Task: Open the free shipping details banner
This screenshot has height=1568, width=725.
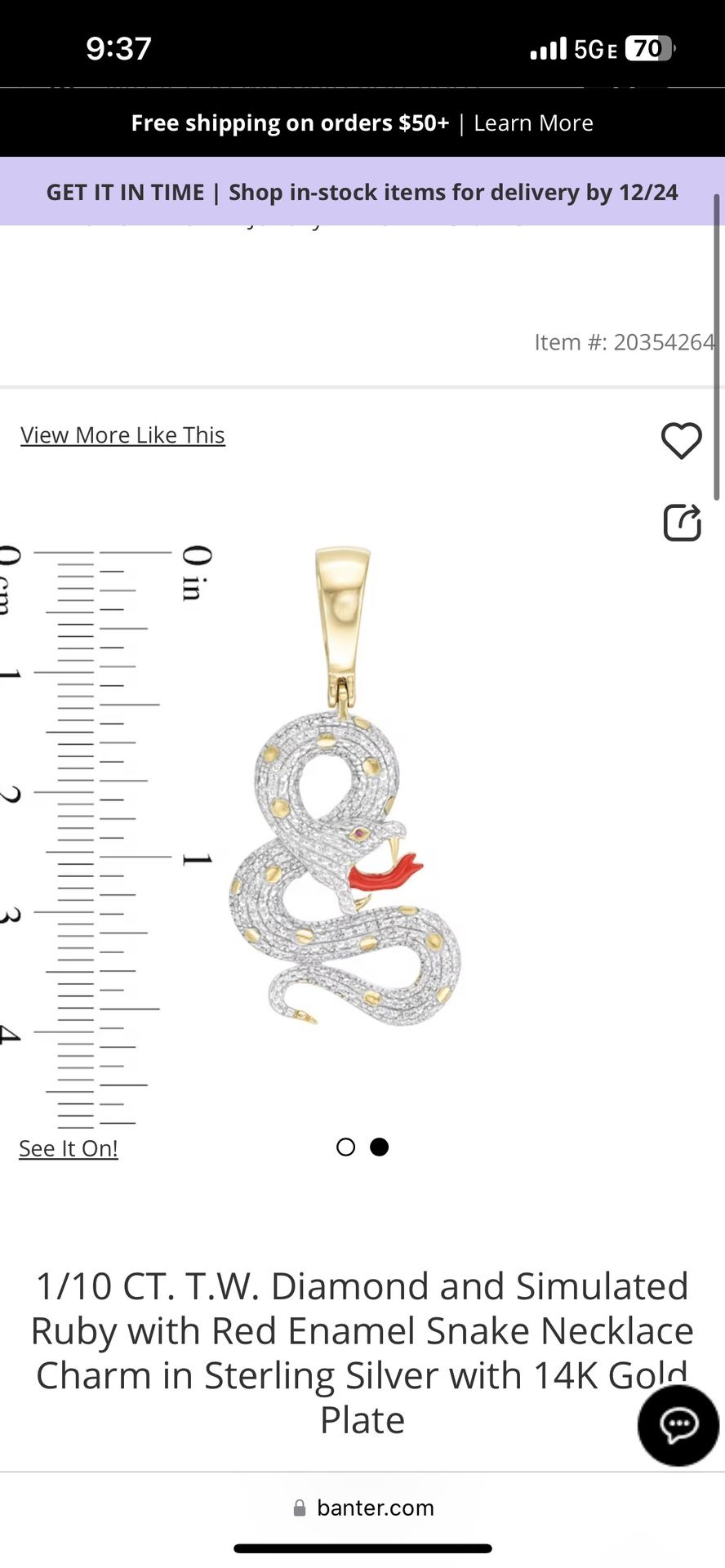Action: (362, 122)
